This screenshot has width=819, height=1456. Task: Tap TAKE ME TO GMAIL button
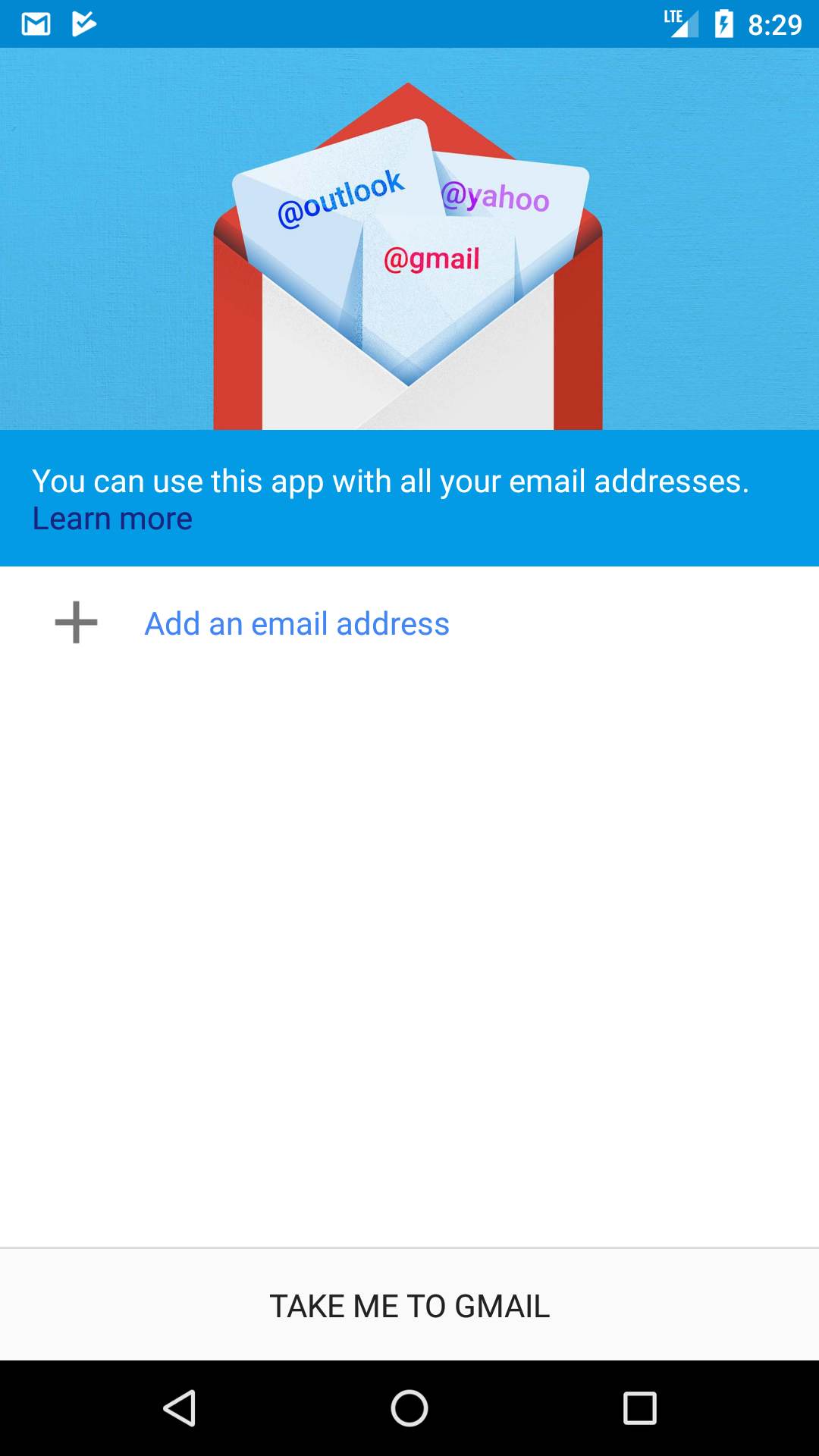point(409,1306)
